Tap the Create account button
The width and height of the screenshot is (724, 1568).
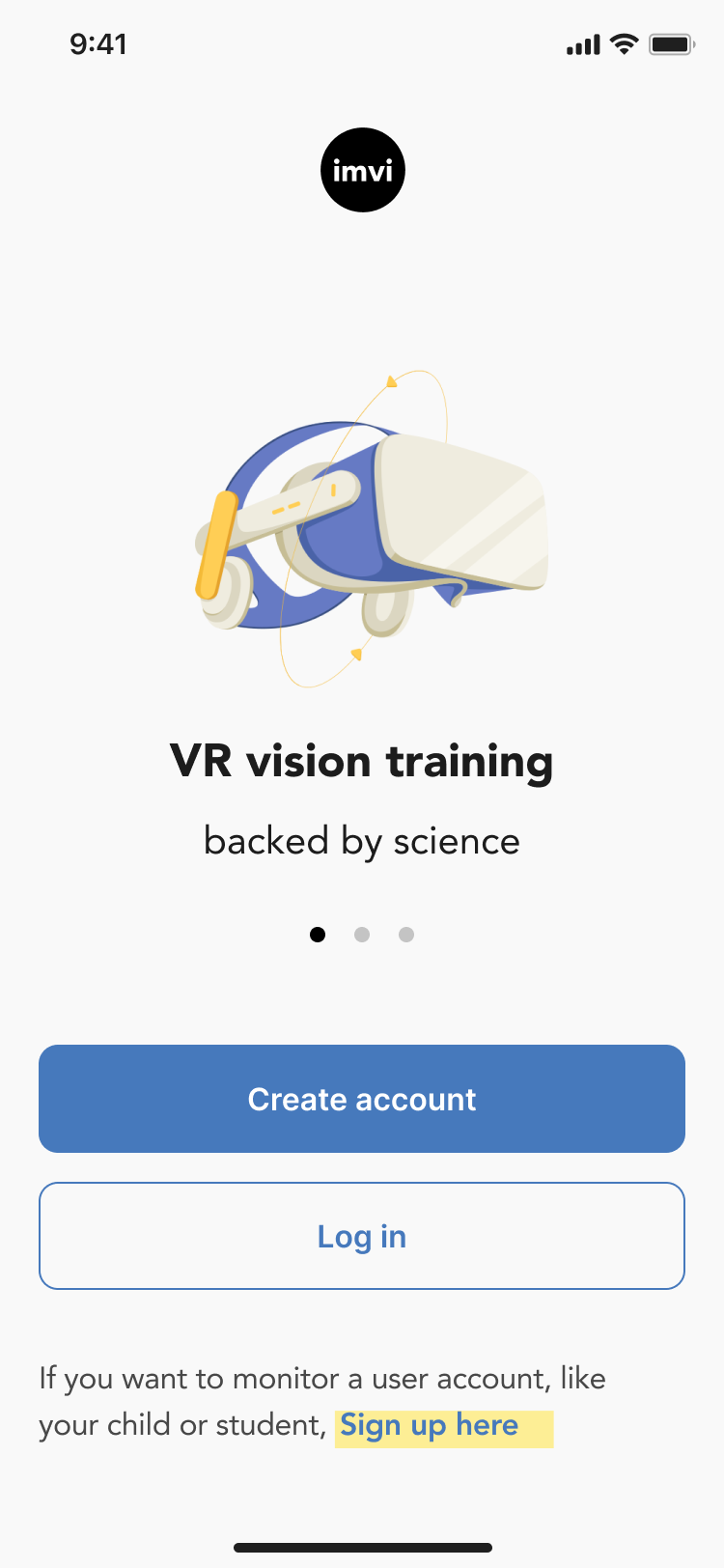[x=362, y=1099]
